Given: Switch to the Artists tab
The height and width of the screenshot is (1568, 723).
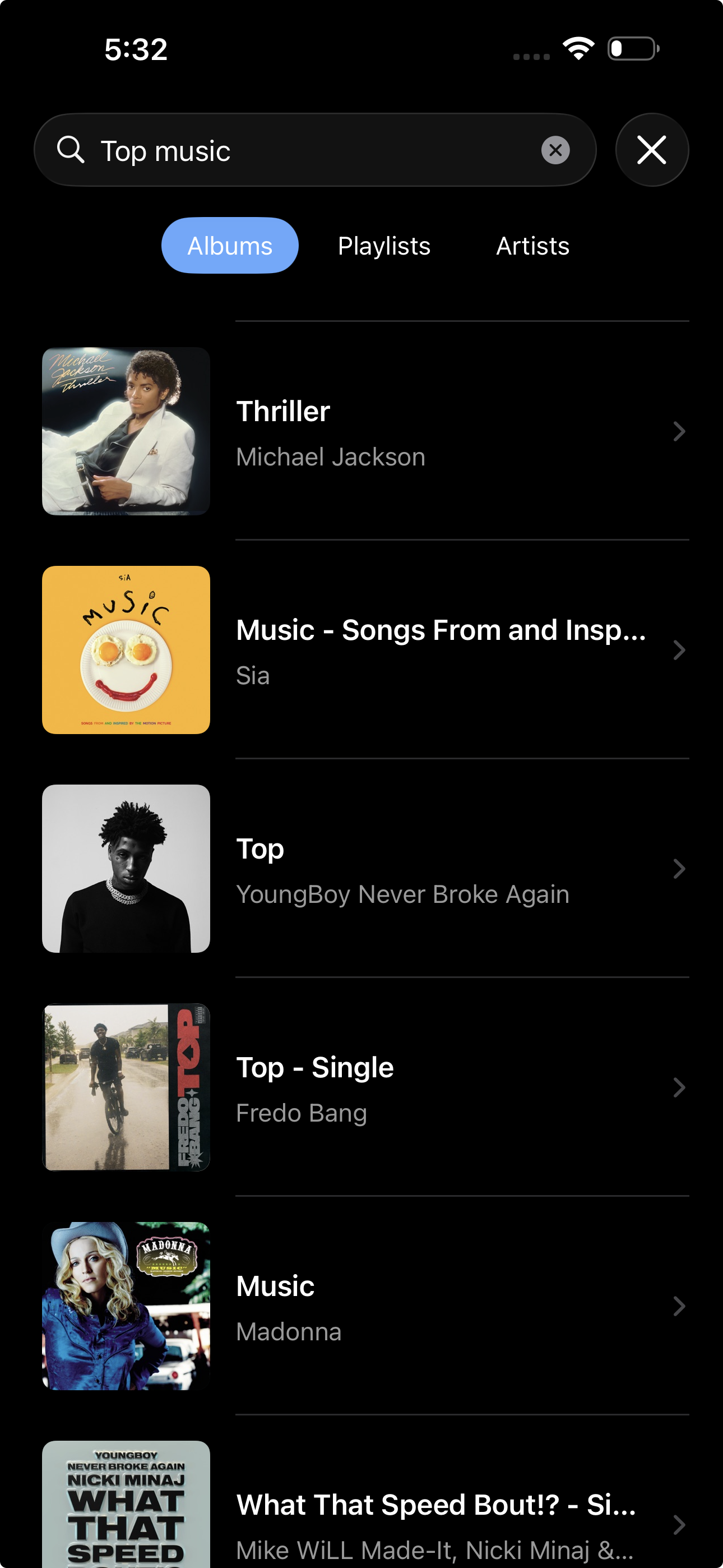Looking at the screenshot, I should point(532,245).
